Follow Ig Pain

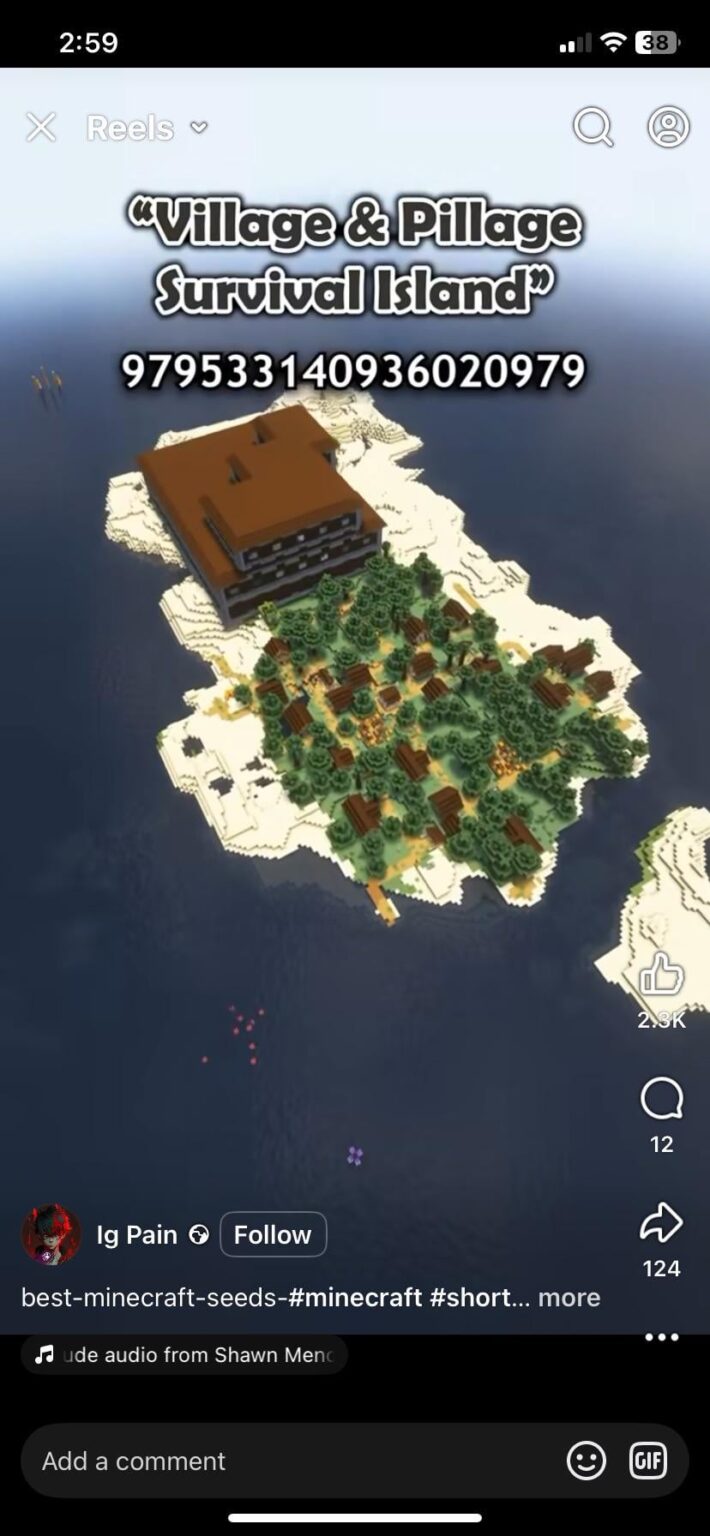(272, 1235)
